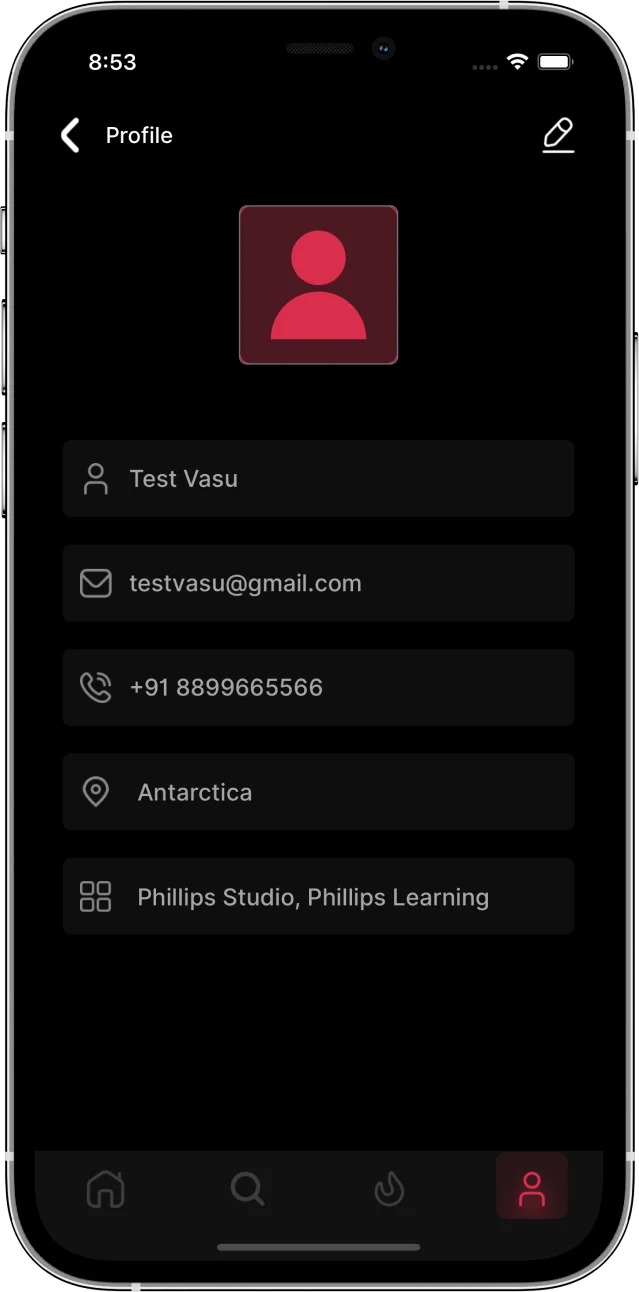This screenshot has height=1292, width=639.
Task: Select the phone number +91 8899665566 field
Action: pos(318,688)
